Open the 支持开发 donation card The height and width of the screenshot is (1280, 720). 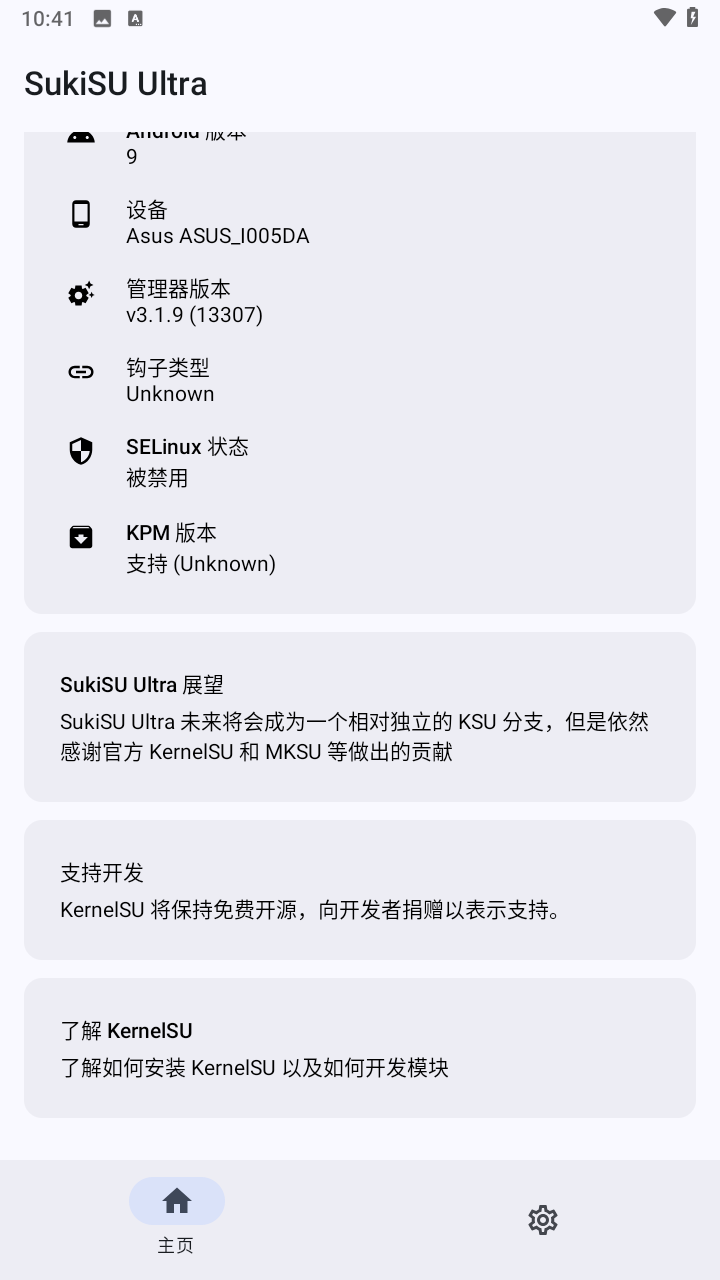[x=360, y=889]
